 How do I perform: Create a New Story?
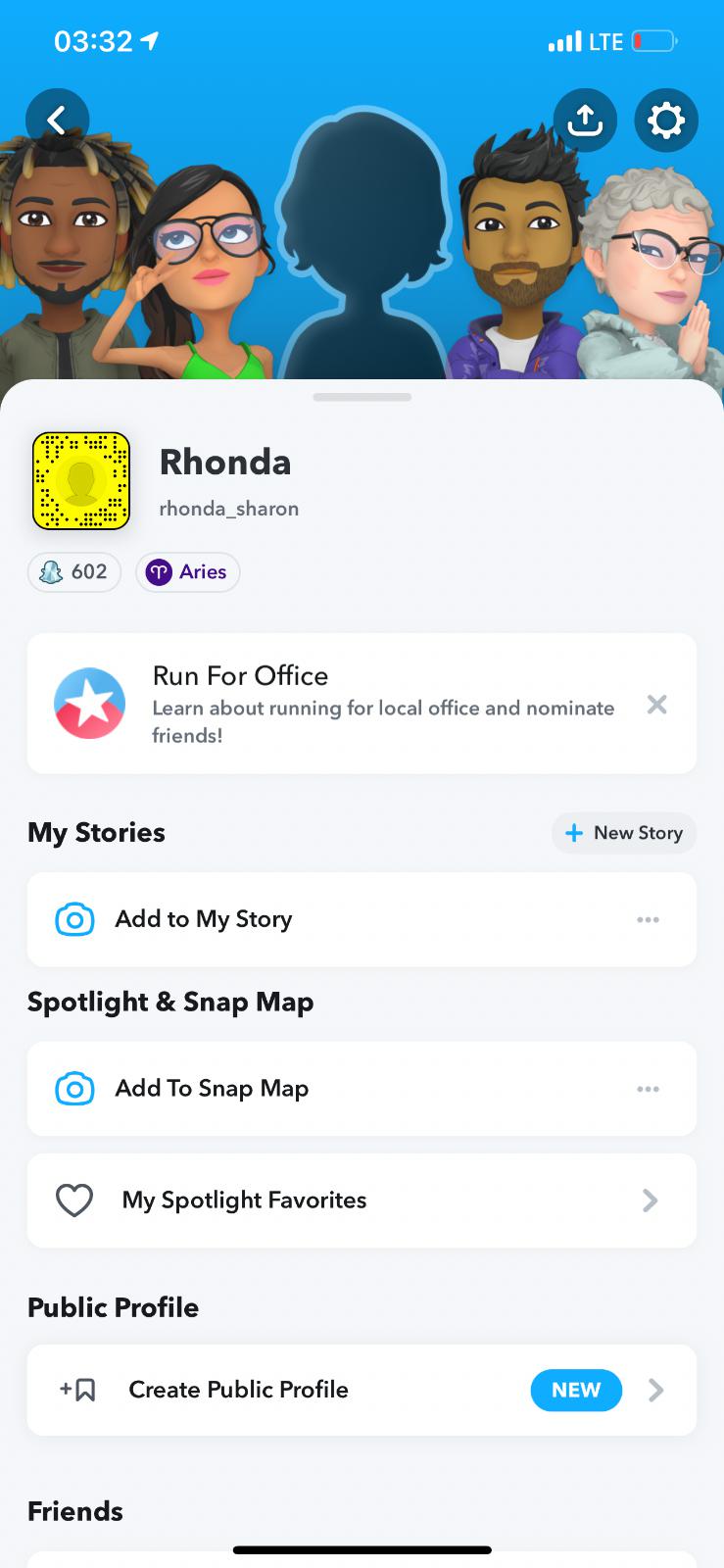[x=624, y=833]
